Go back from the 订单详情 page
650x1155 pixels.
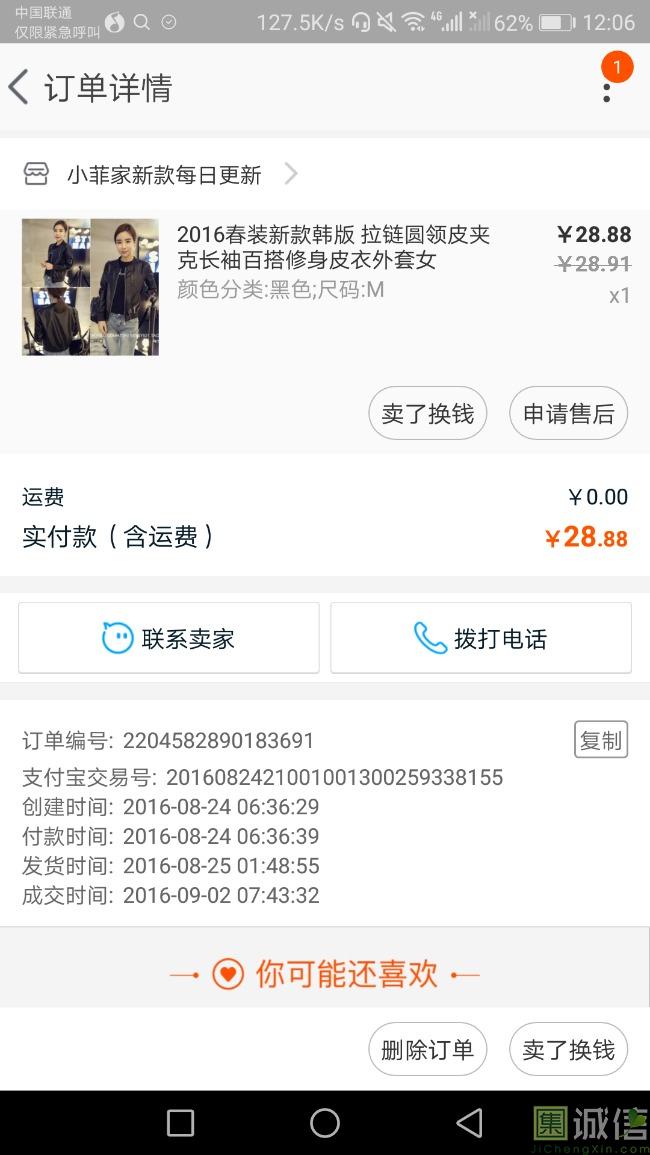(x=19, y=88)
